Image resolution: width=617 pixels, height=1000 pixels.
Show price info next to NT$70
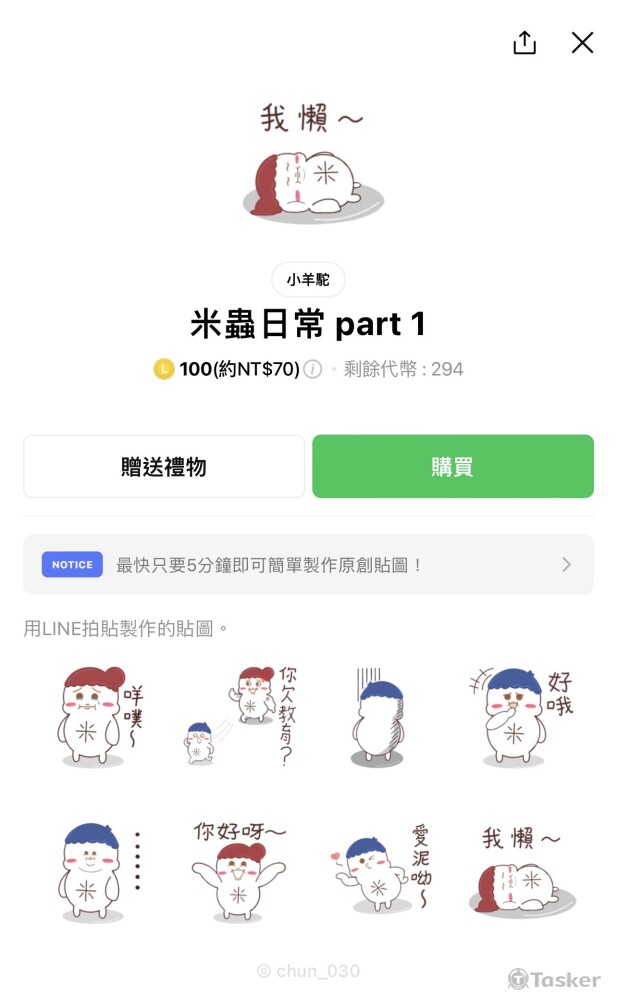pos(313,370)
